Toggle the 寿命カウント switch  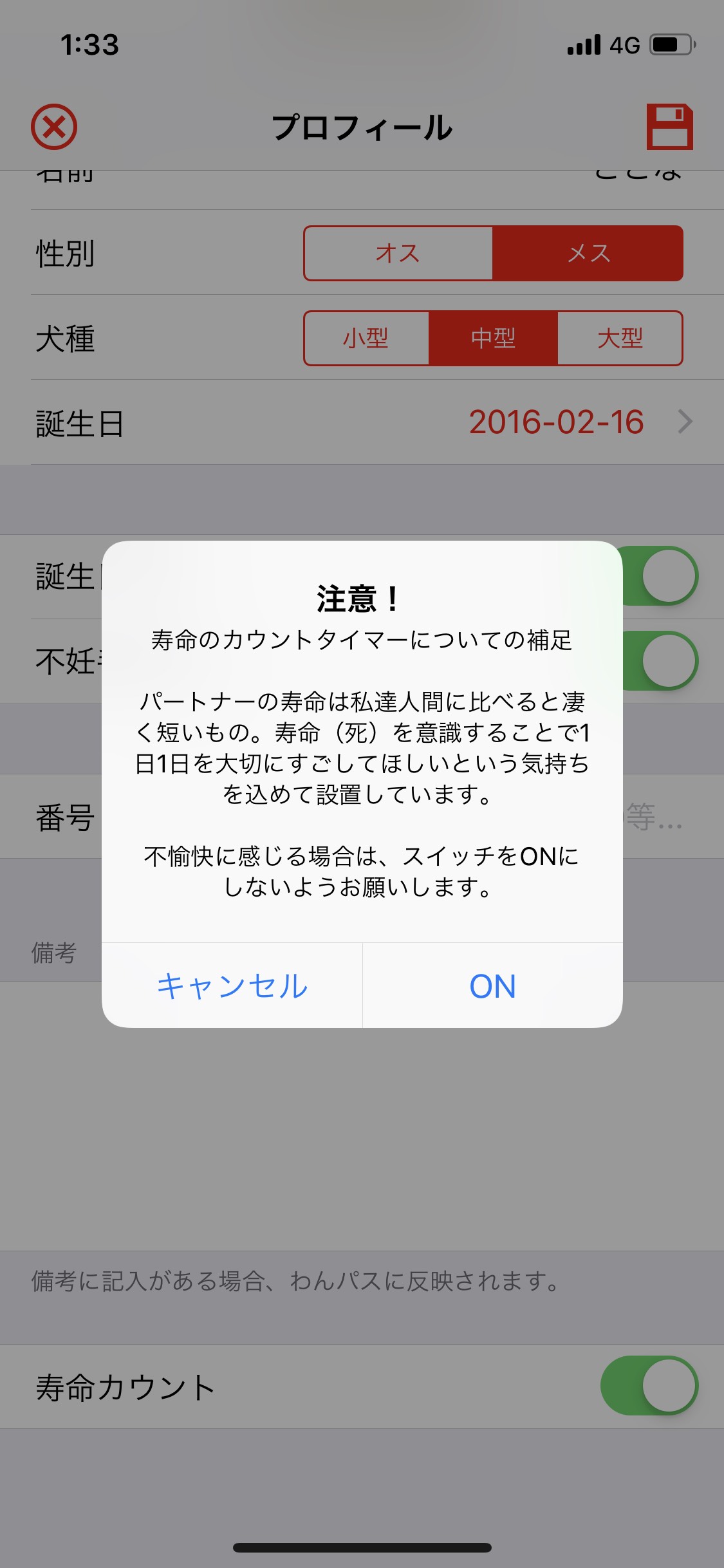pos(649,1385)
